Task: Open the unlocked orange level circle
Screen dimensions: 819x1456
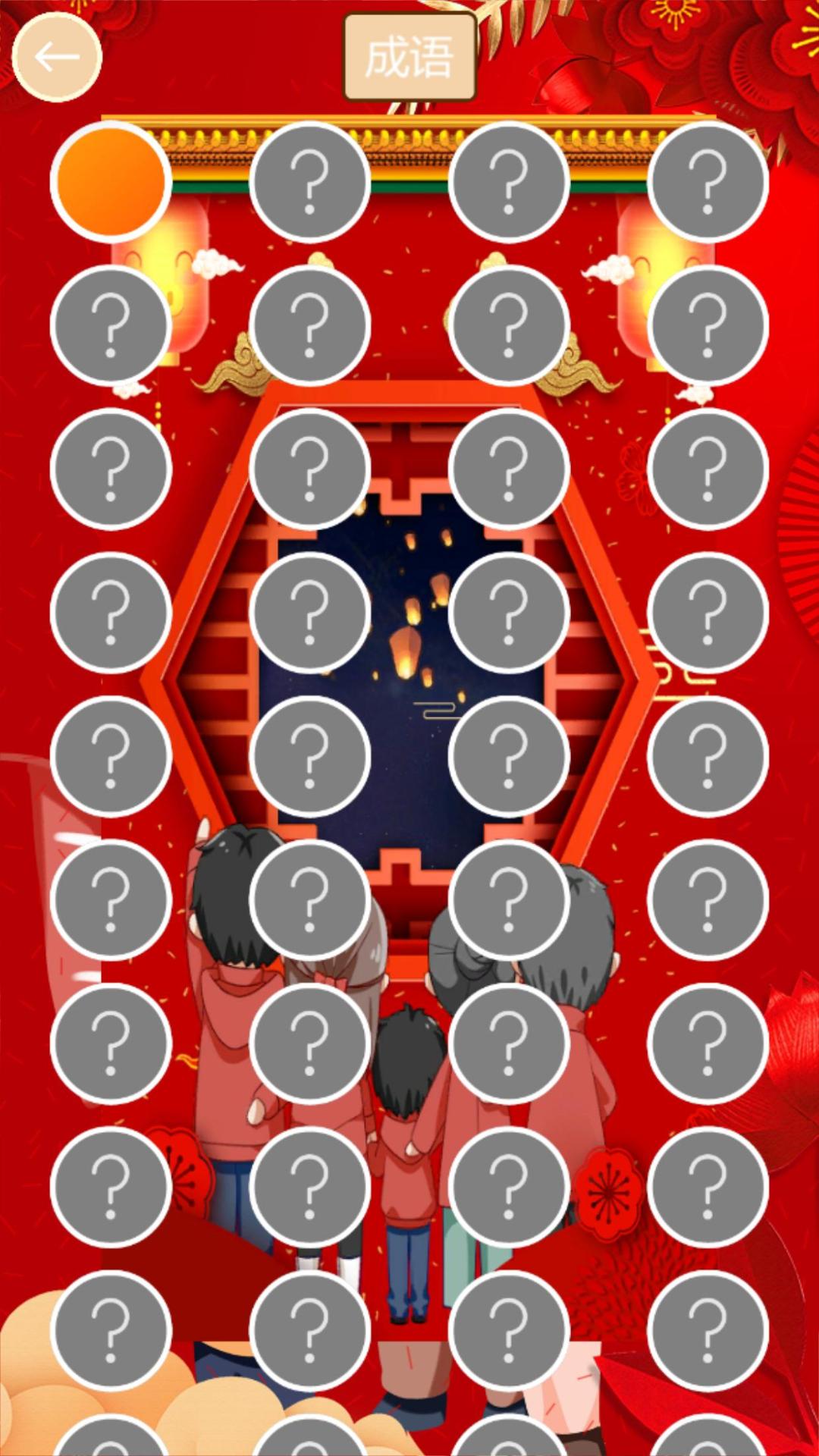Action: [x=111, y=181]
